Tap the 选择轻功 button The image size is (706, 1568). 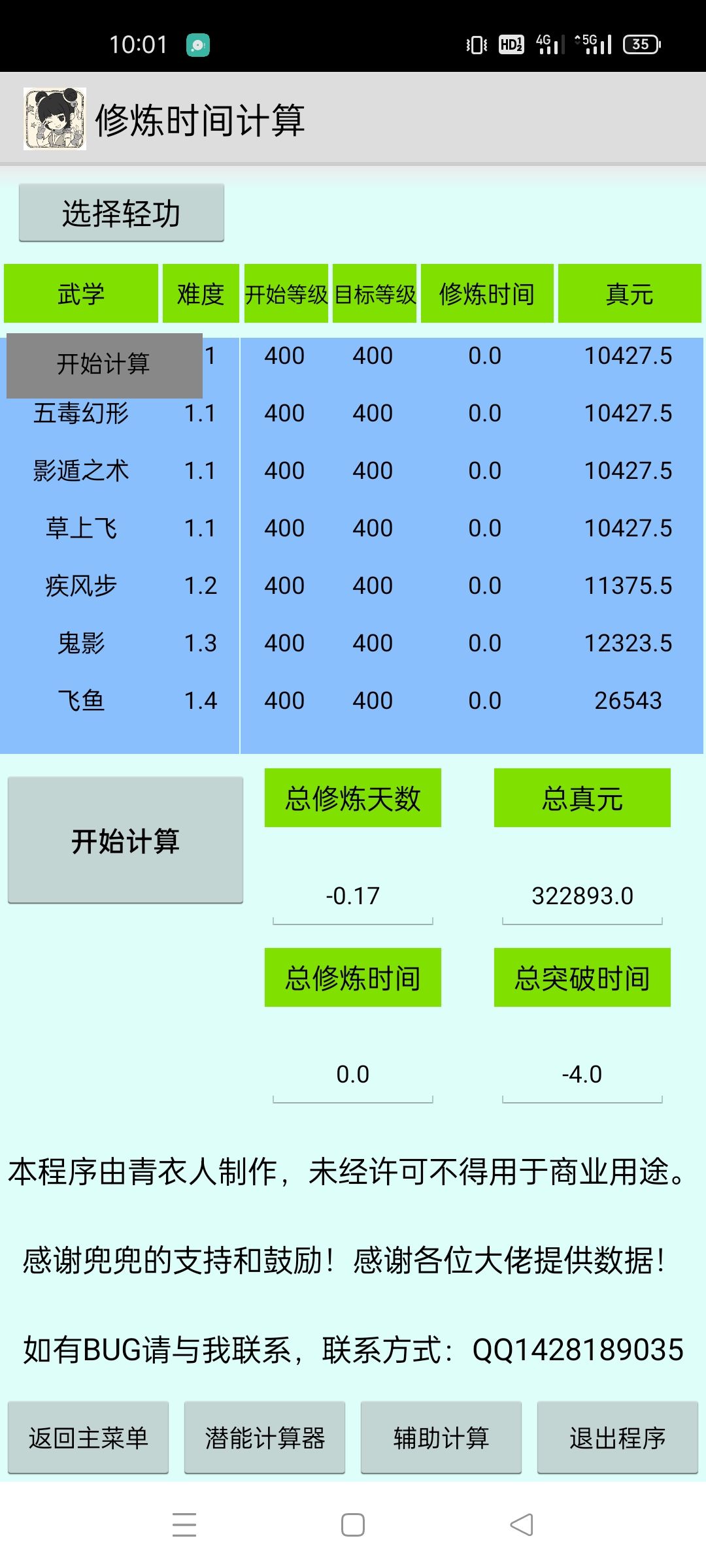[x=122, y=213]
